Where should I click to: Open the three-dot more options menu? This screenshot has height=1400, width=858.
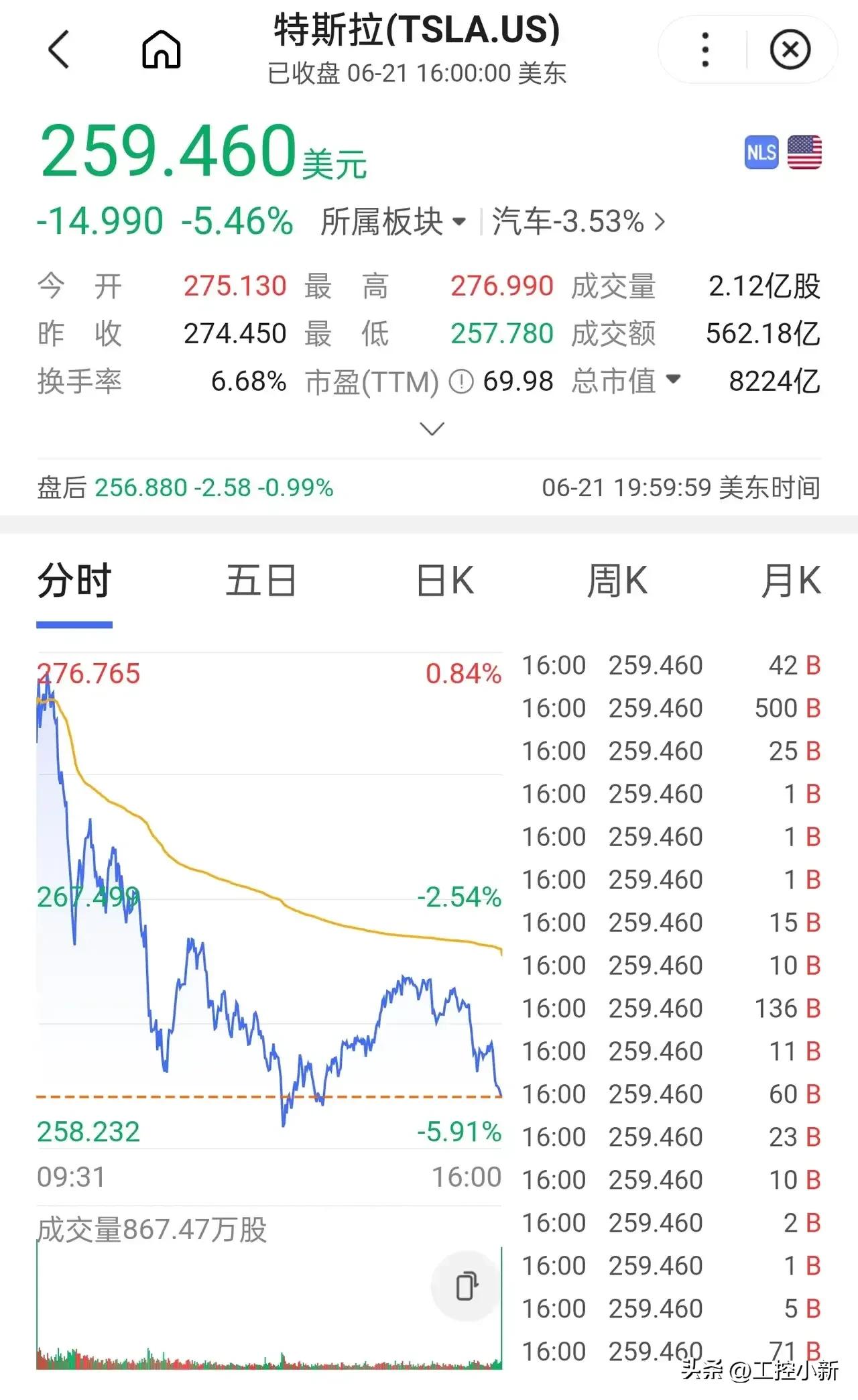point(704,49)
